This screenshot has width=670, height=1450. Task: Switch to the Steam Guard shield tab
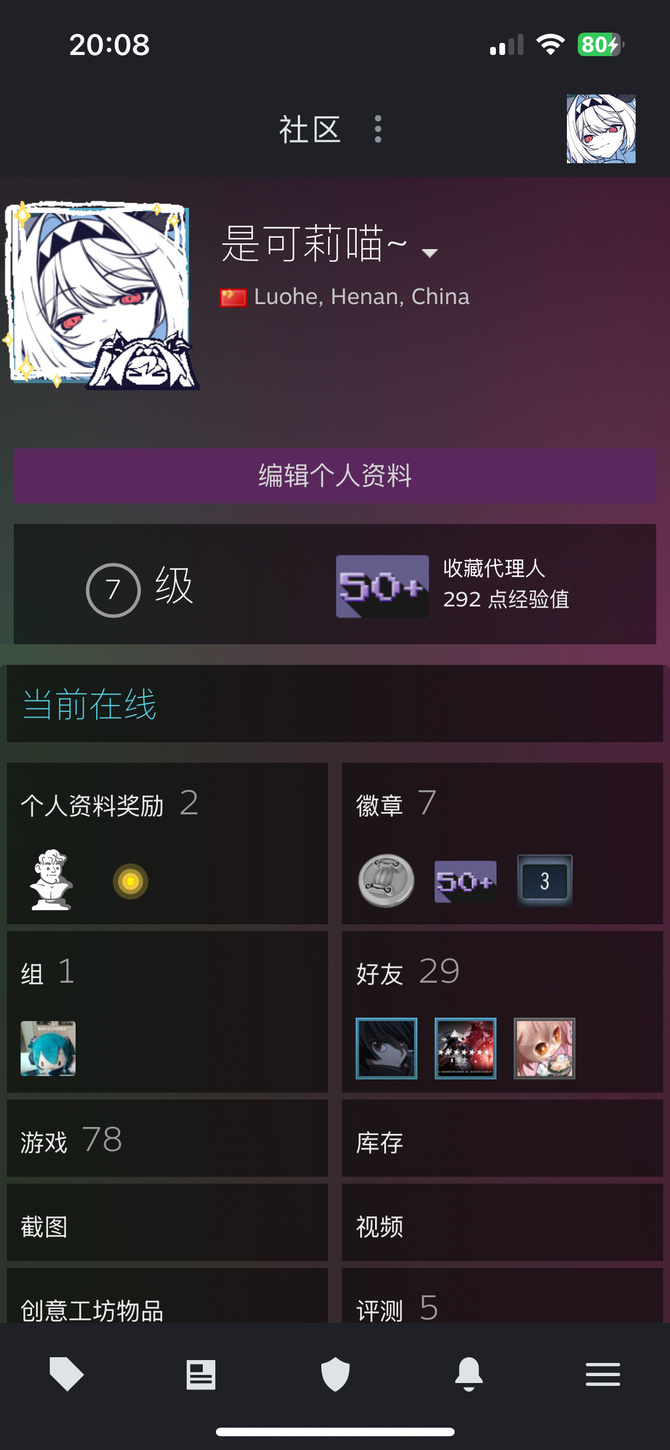(335, 1376)
